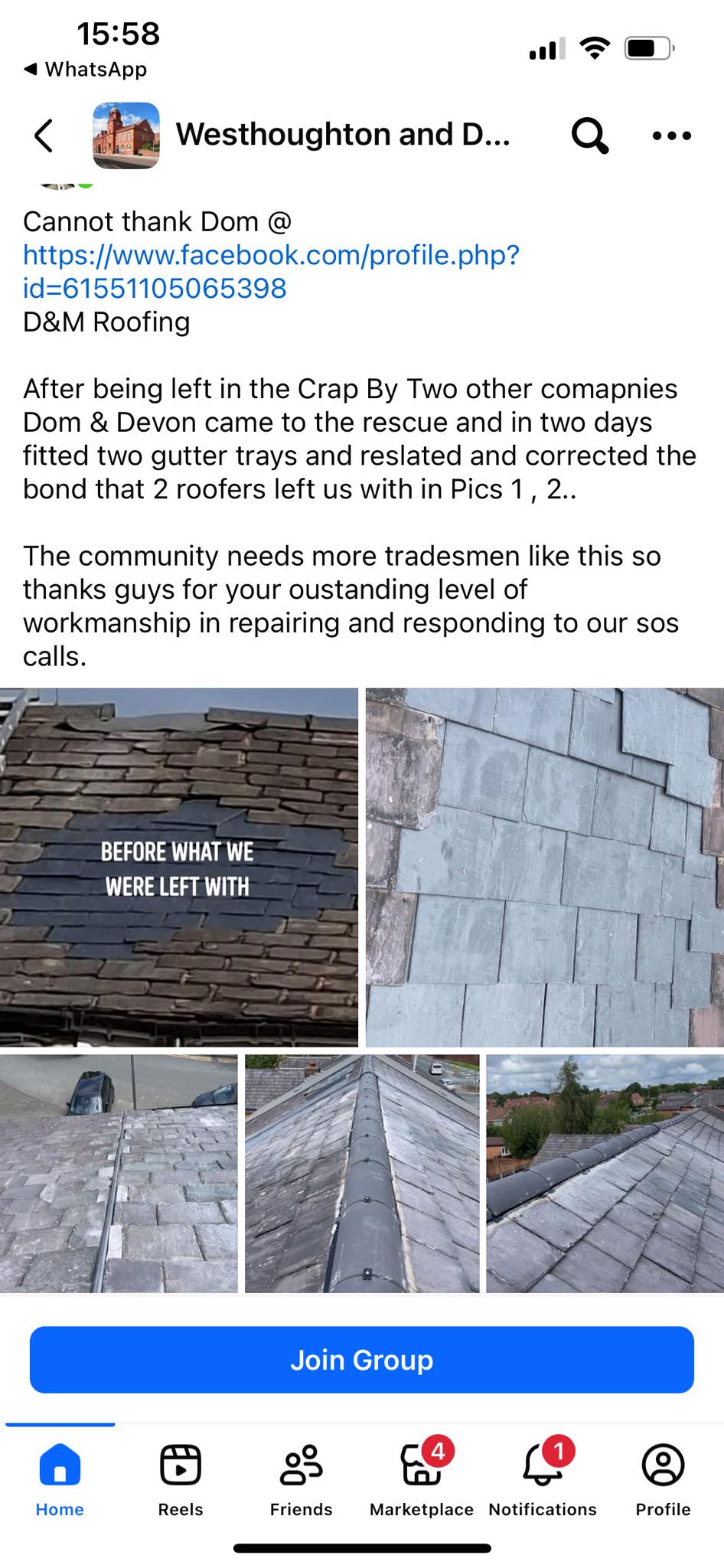This screenshot has height=1568, width=724.
Task: Open the close-up blue slate photo
Action: coord(544,867)
